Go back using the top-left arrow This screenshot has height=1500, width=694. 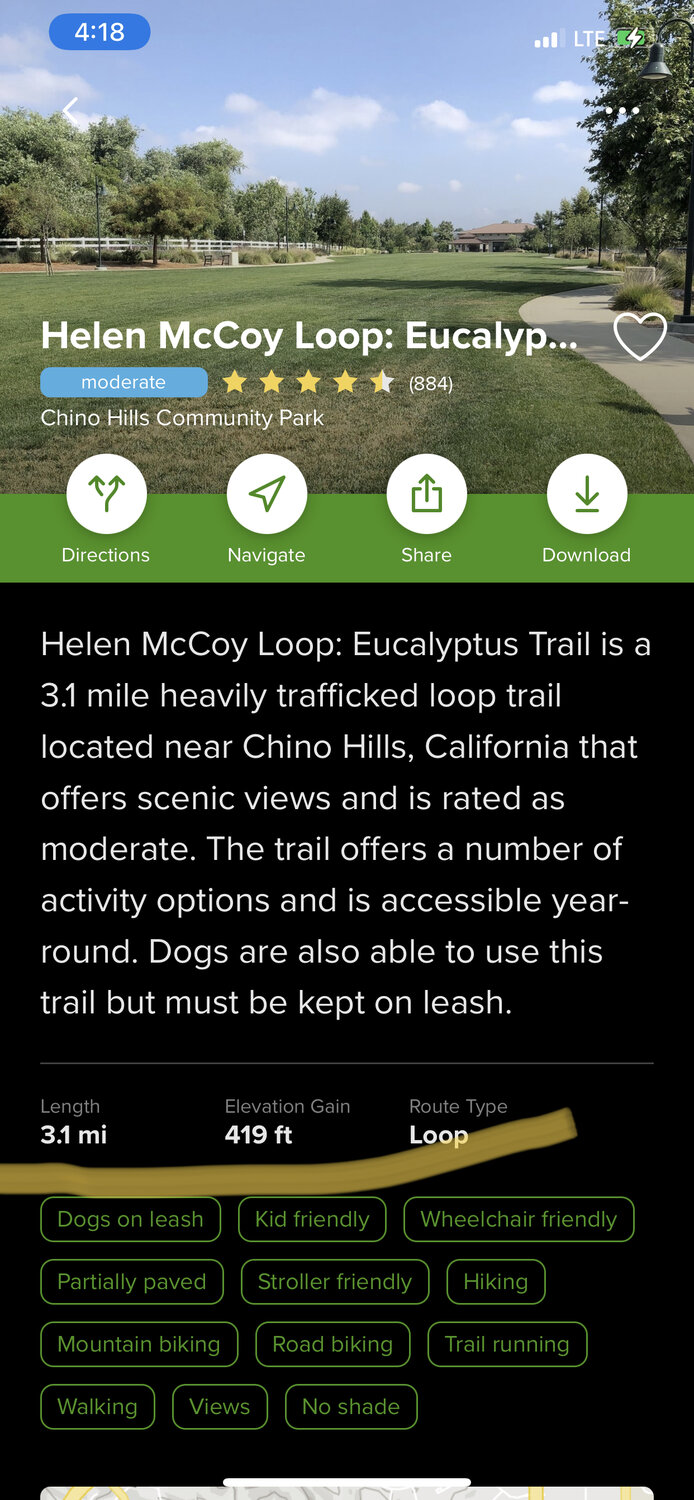(70, 111)
